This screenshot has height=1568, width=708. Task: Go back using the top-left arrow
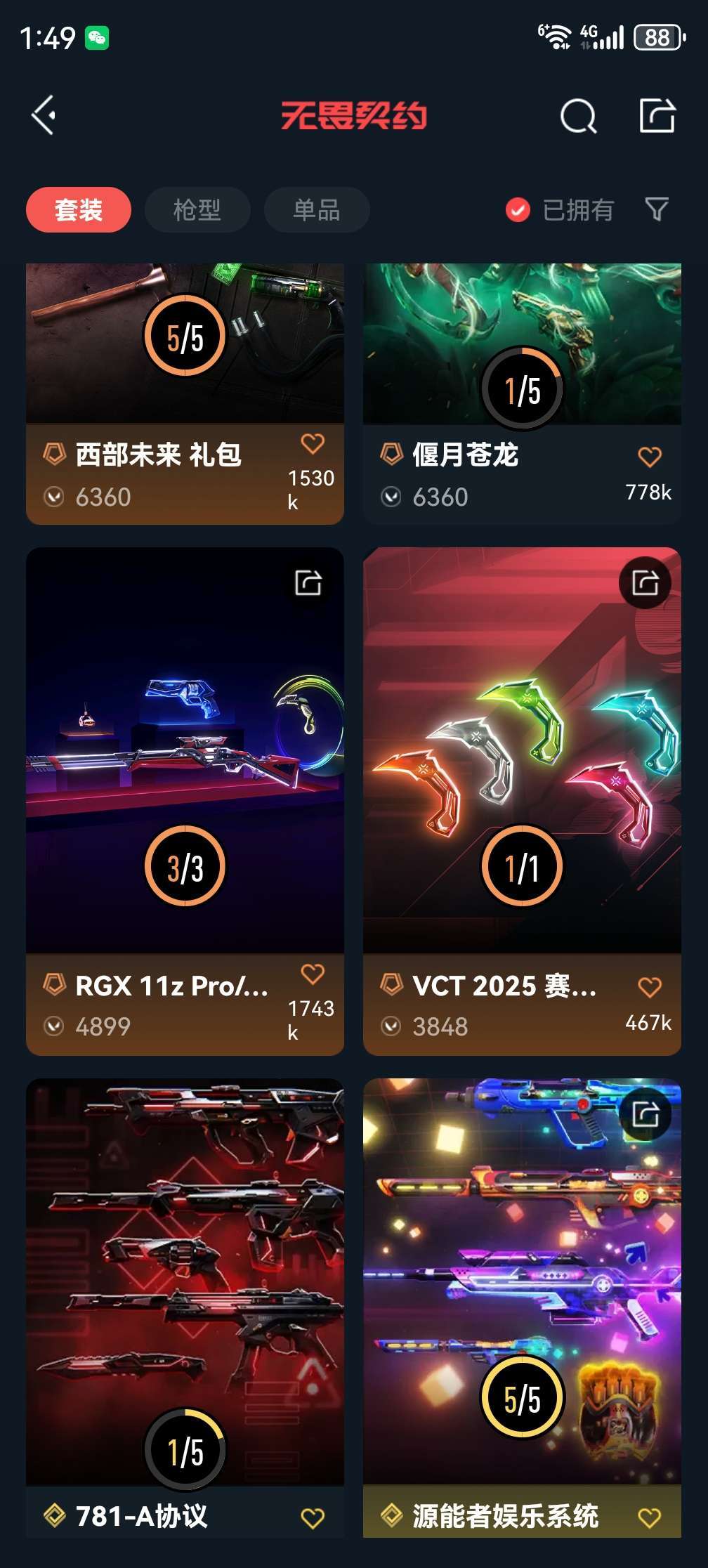coord(44,116)
